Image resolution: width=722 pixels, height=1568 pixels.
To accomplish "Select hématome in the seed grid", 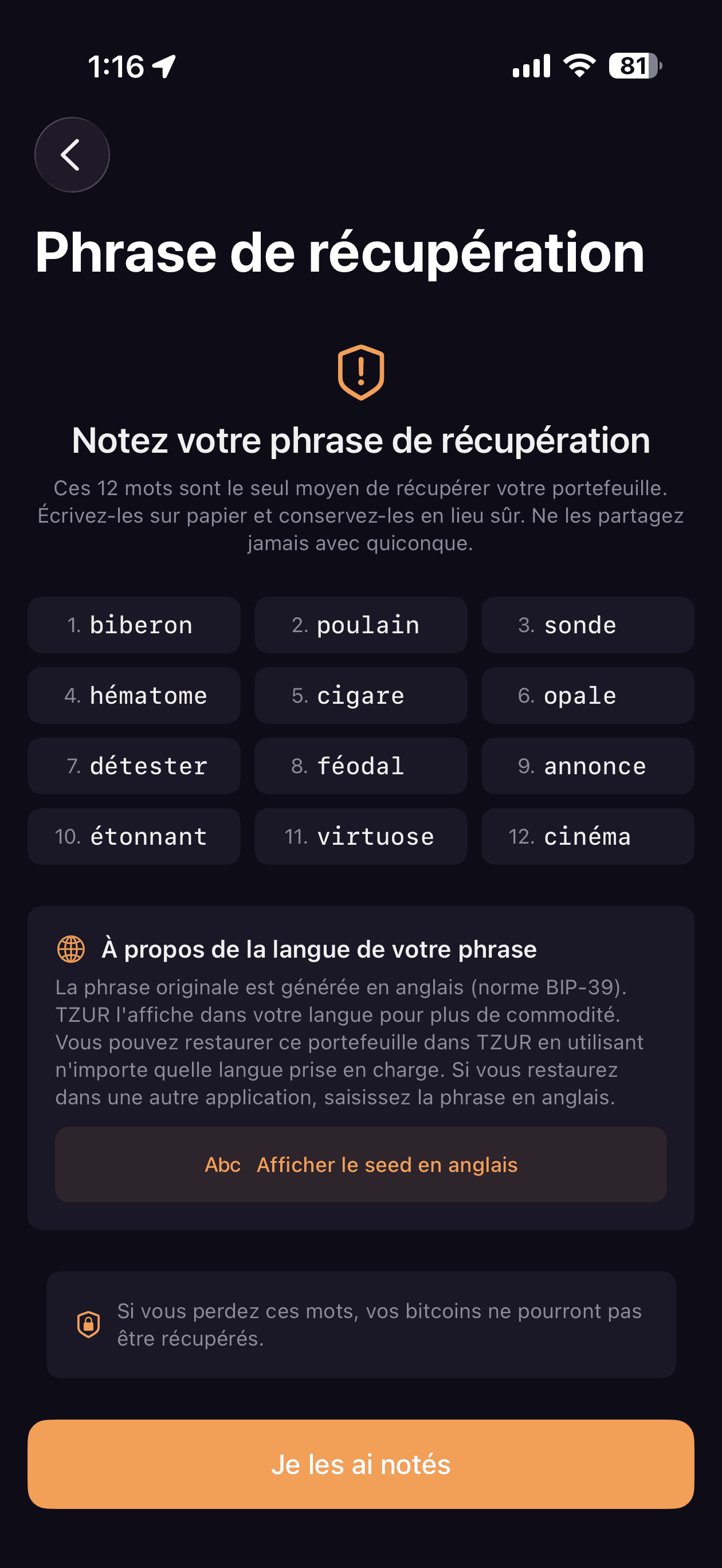I will point(134,695).
